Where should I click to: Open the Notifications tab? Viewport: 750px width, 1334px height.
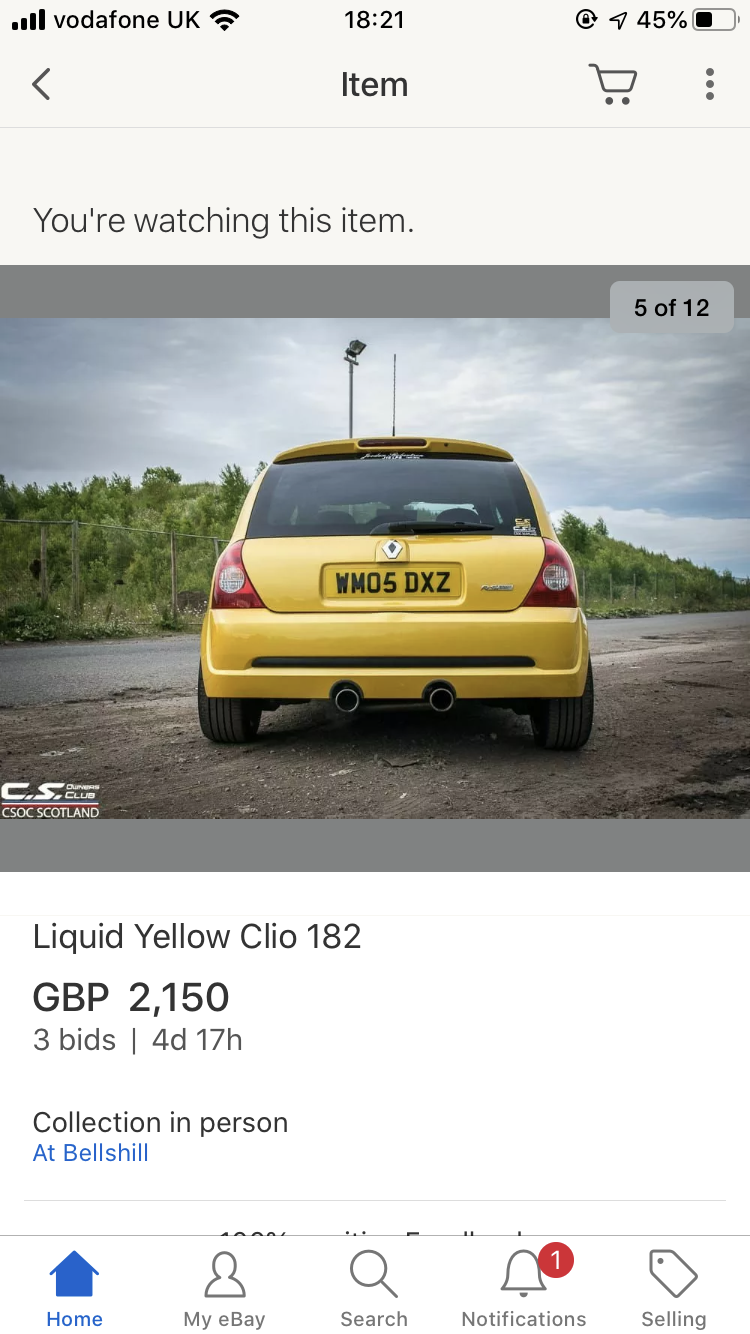point(524,1288)
